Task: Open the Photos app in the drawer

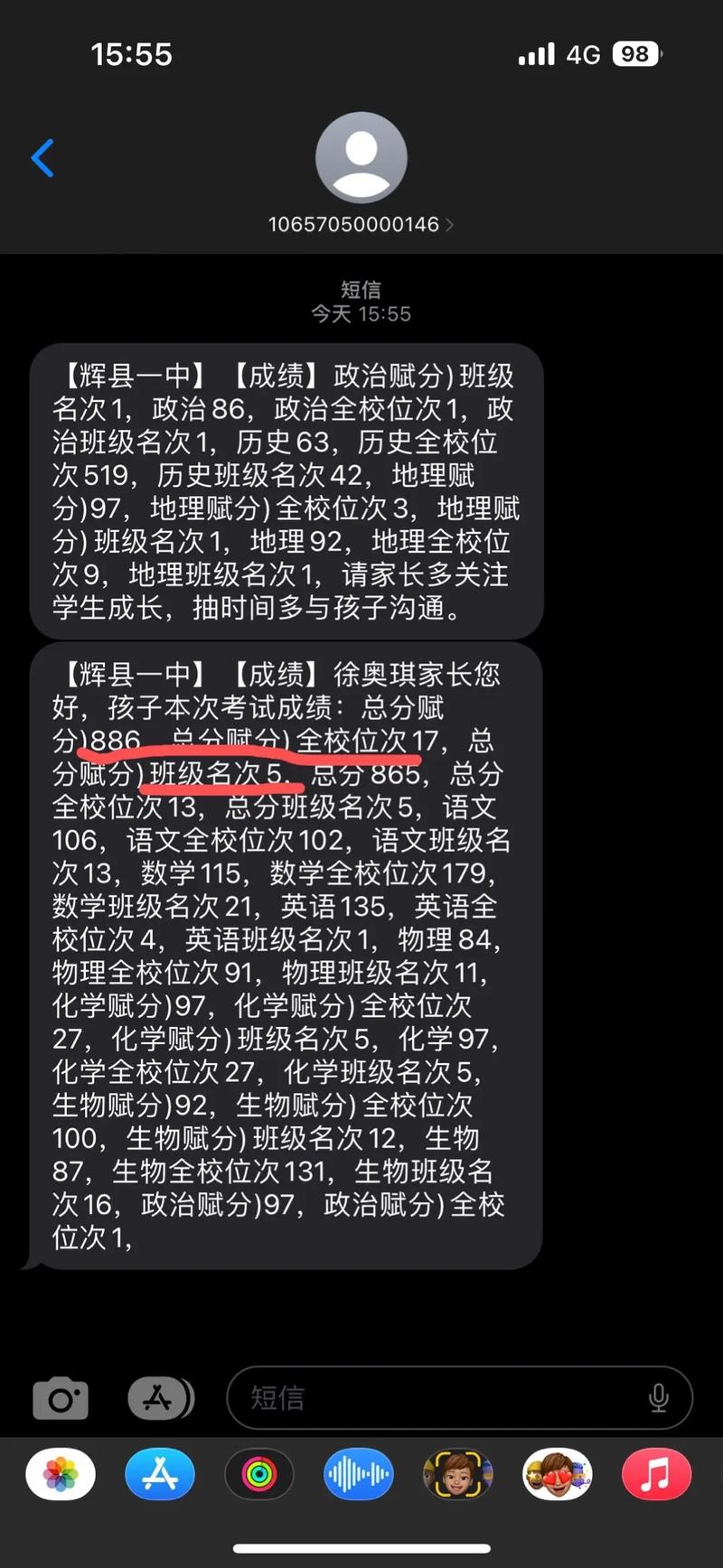Action: (x=61, y=1476)
